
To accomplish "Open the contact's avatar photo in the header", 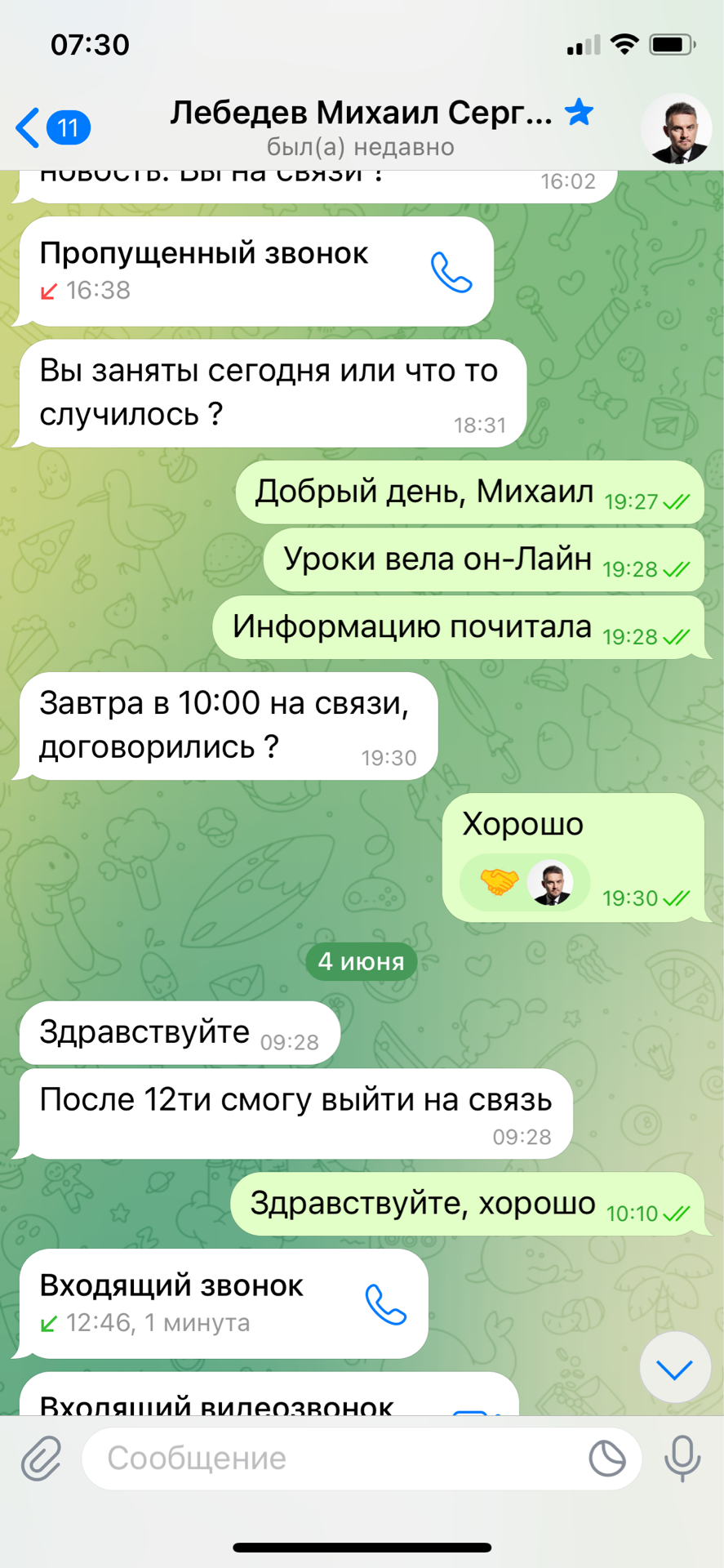I will (676, 129).
